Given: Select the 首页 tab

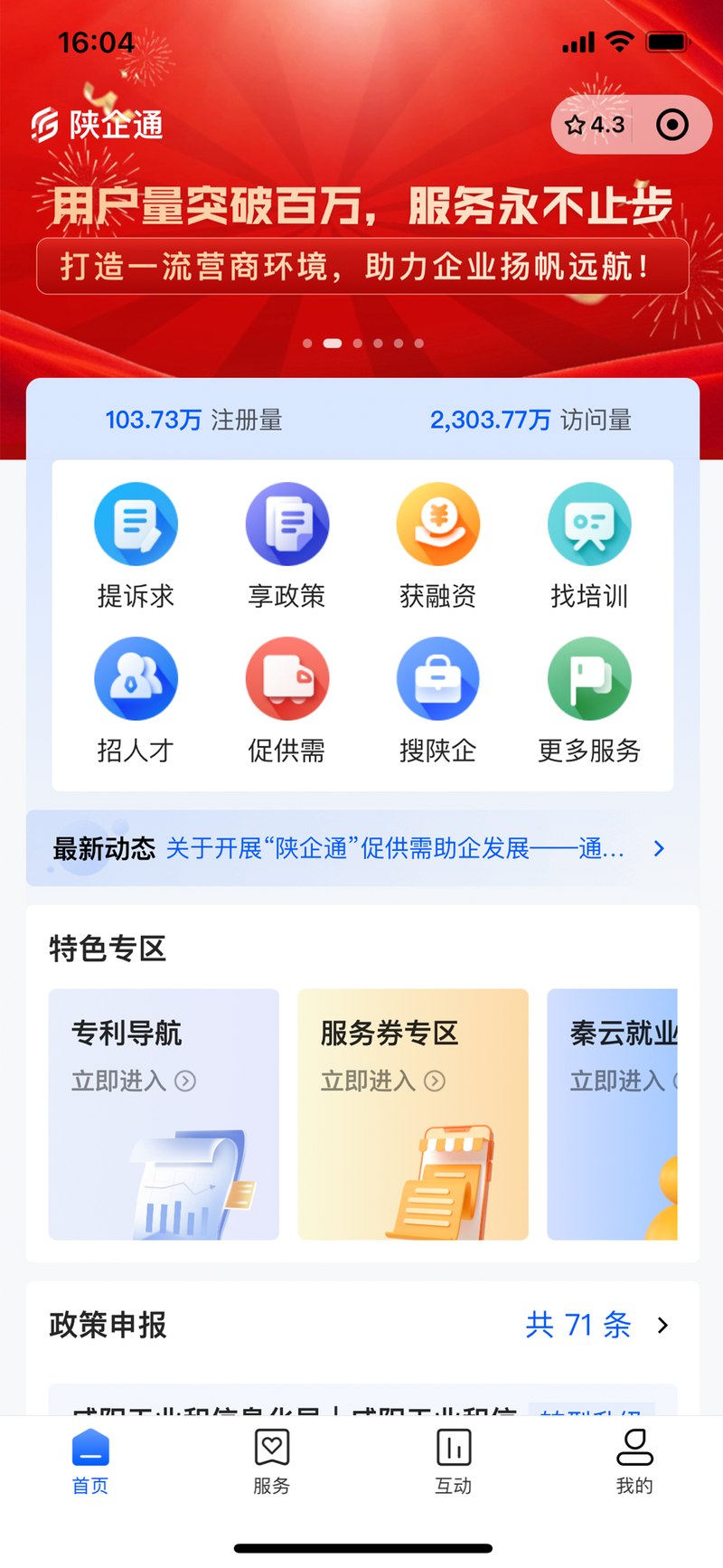Looking at the screenshot, I should tap(90, 1461).
